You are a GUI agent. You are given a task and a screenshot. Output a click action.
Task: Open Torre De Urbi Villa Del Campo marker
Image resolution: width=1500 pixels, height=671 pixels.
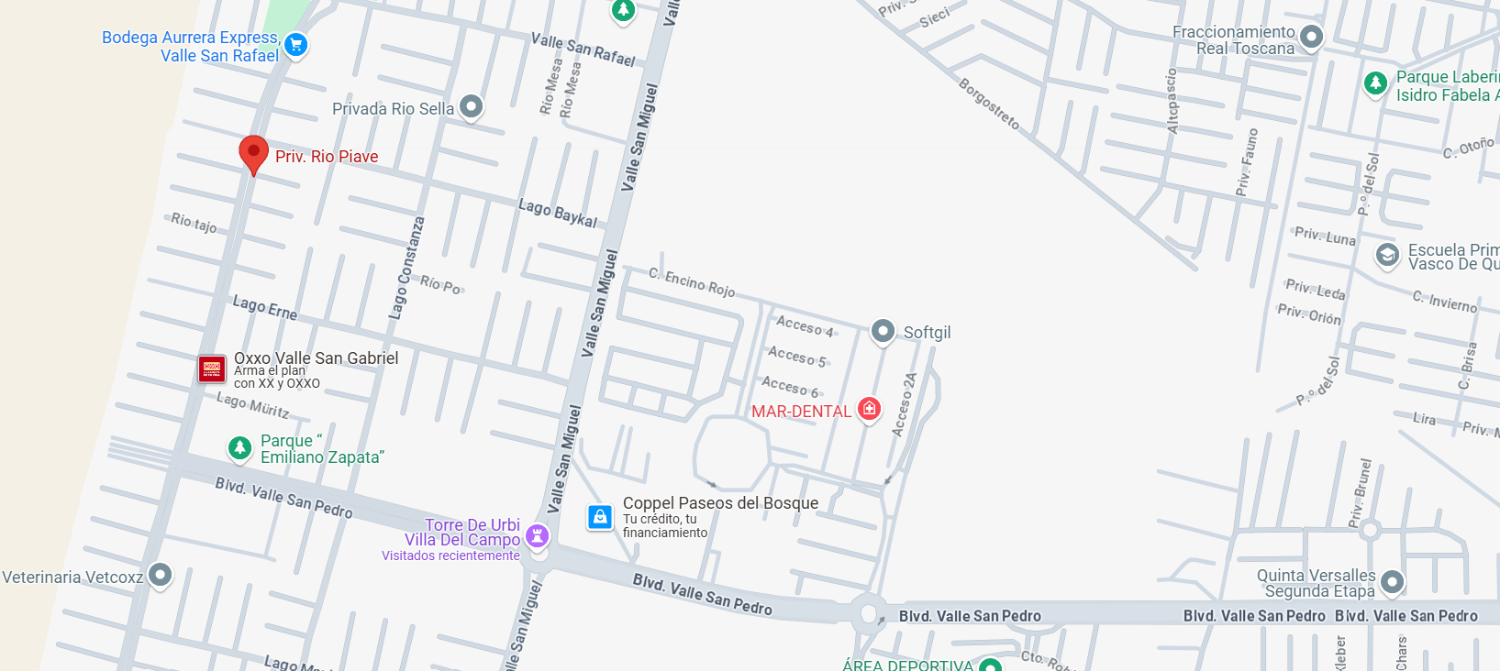coord(538,536)
